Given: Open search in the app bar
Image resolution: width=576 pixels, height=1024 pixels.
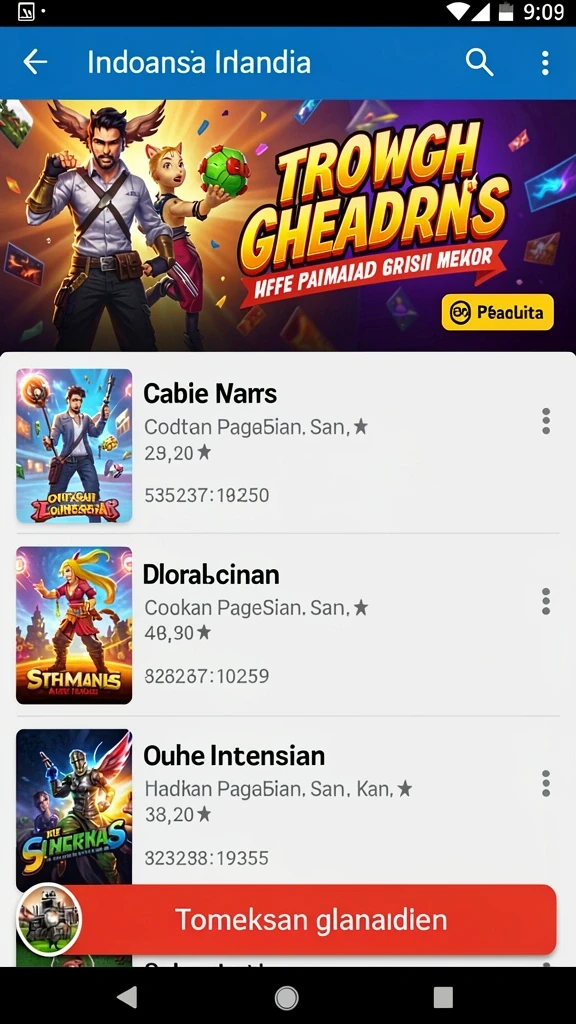Looking at the screenshot, I should pyautogui.click(x=479, y=63).
